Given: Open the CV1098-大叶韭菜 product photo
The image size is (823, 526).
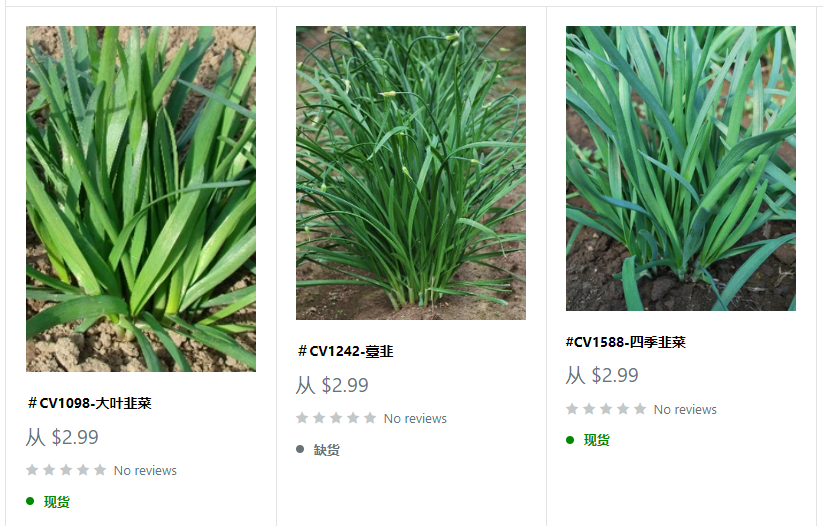Looking at the screenshot, I should pos(141,199).
